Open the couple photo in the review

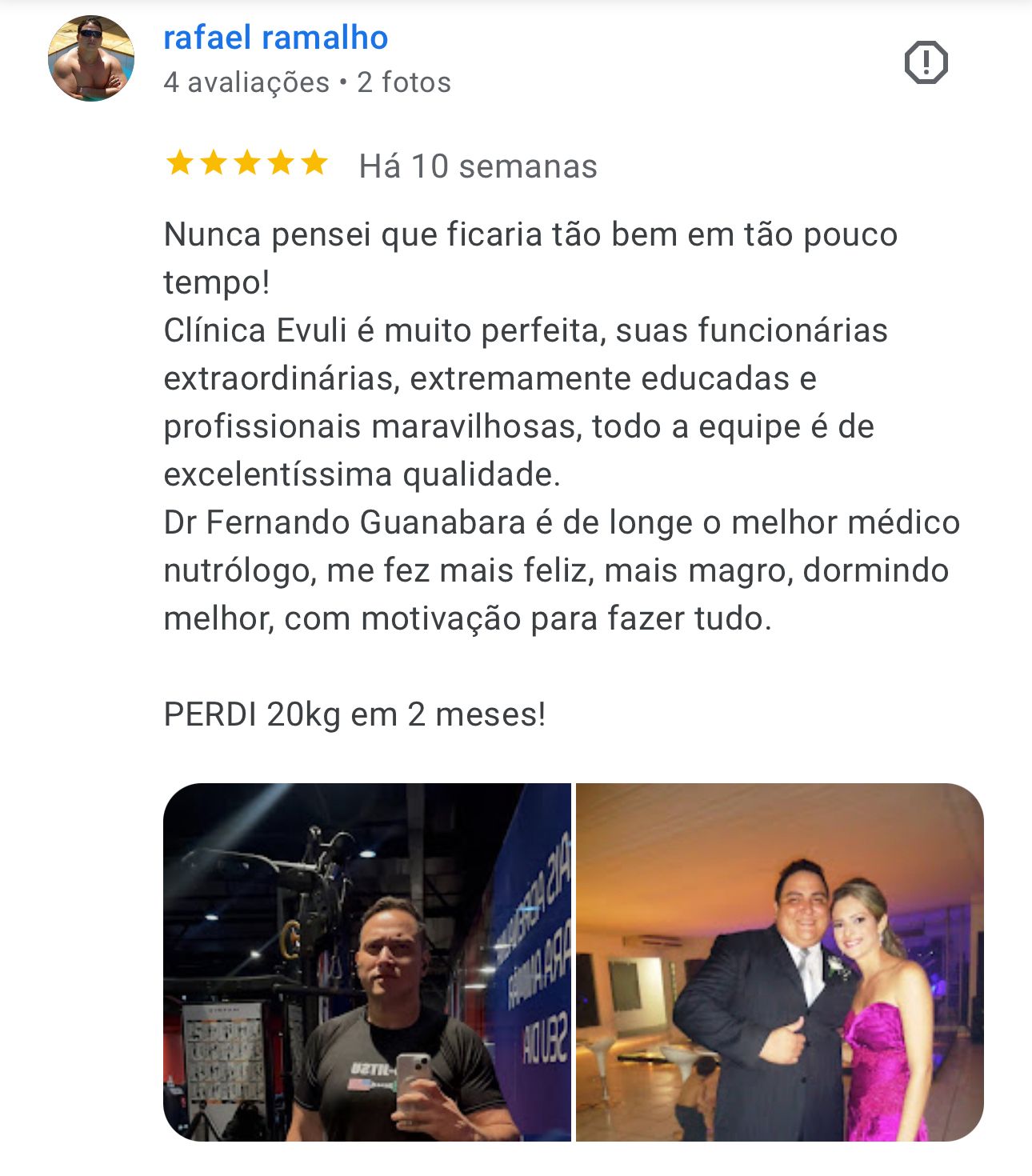[x=779, y=962]
